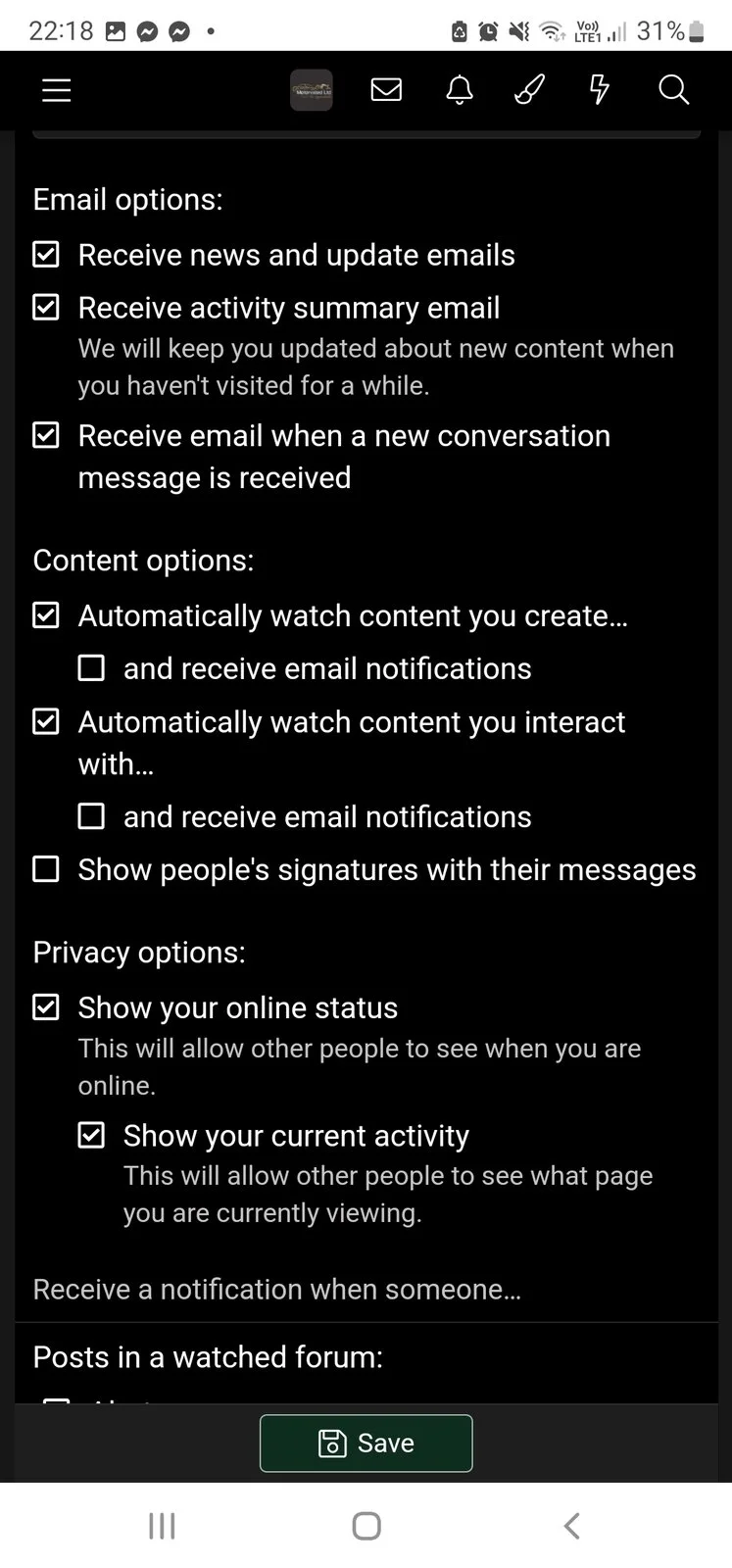Save the preference changes
This screenshot has width=732, height=1568.
click(x=366, y=1443)
